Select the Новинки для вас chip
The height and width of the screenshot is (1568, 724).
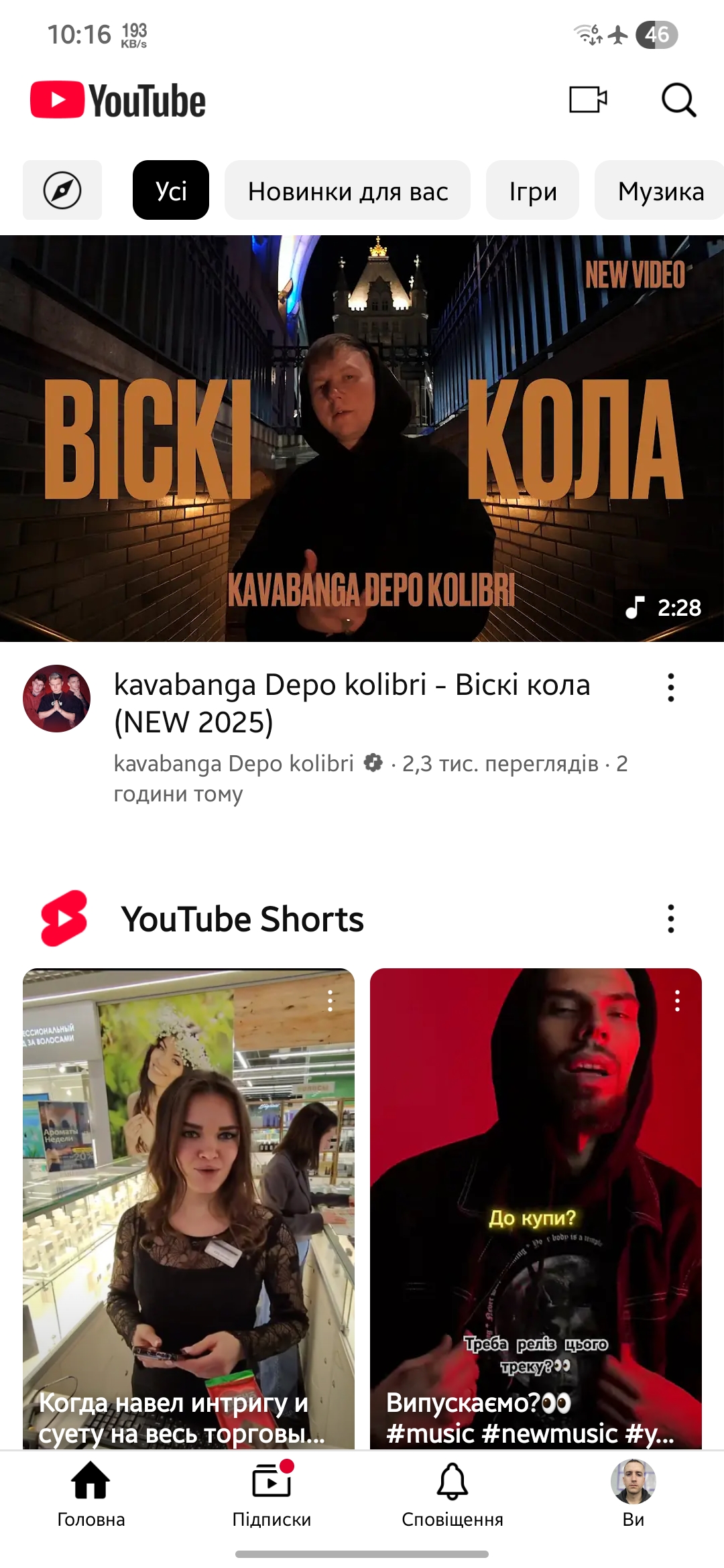tap(347, 191)
